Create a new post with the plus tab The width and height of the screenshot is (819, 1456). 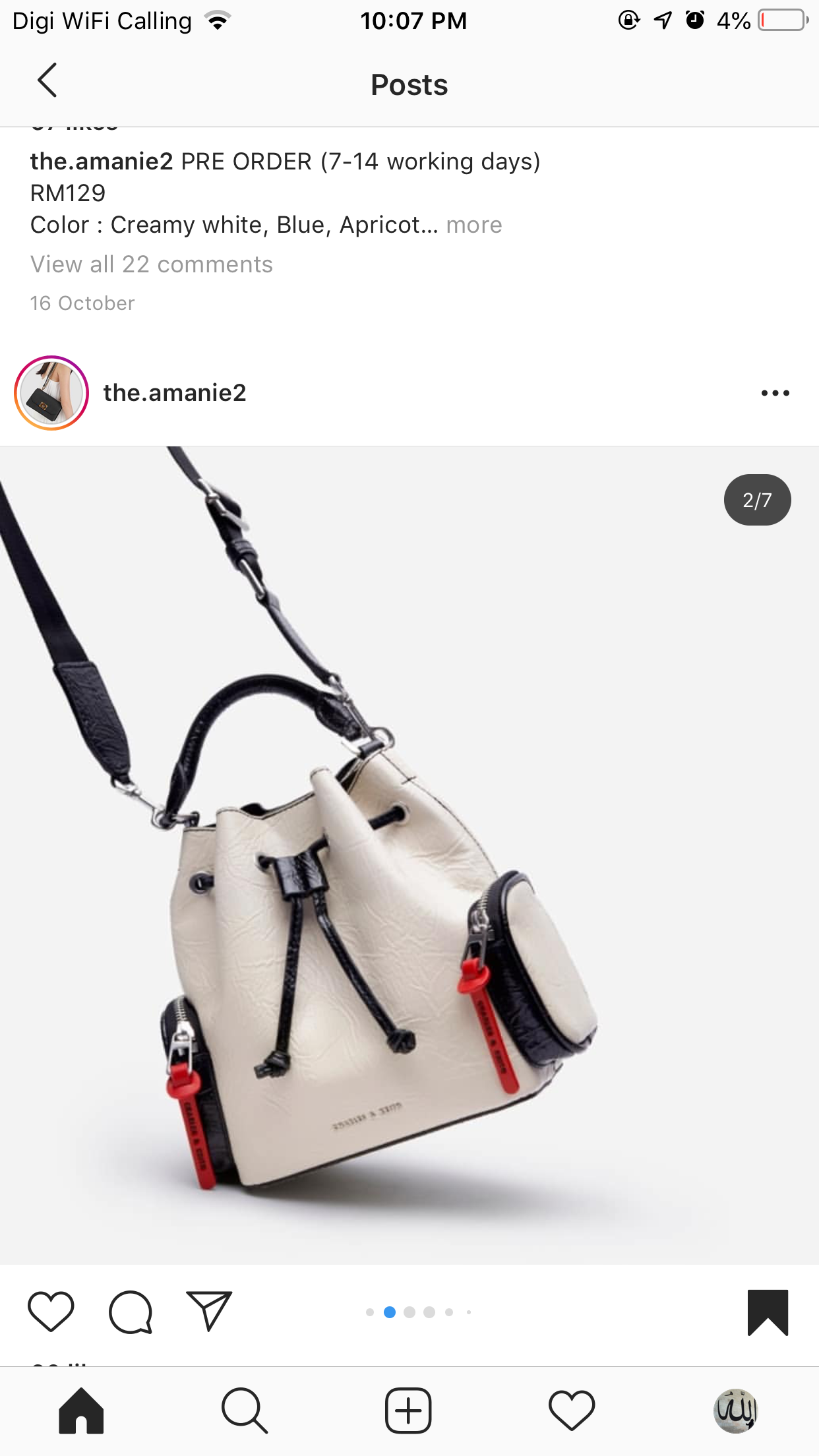pyautogui.click(x=408, y=1411)
